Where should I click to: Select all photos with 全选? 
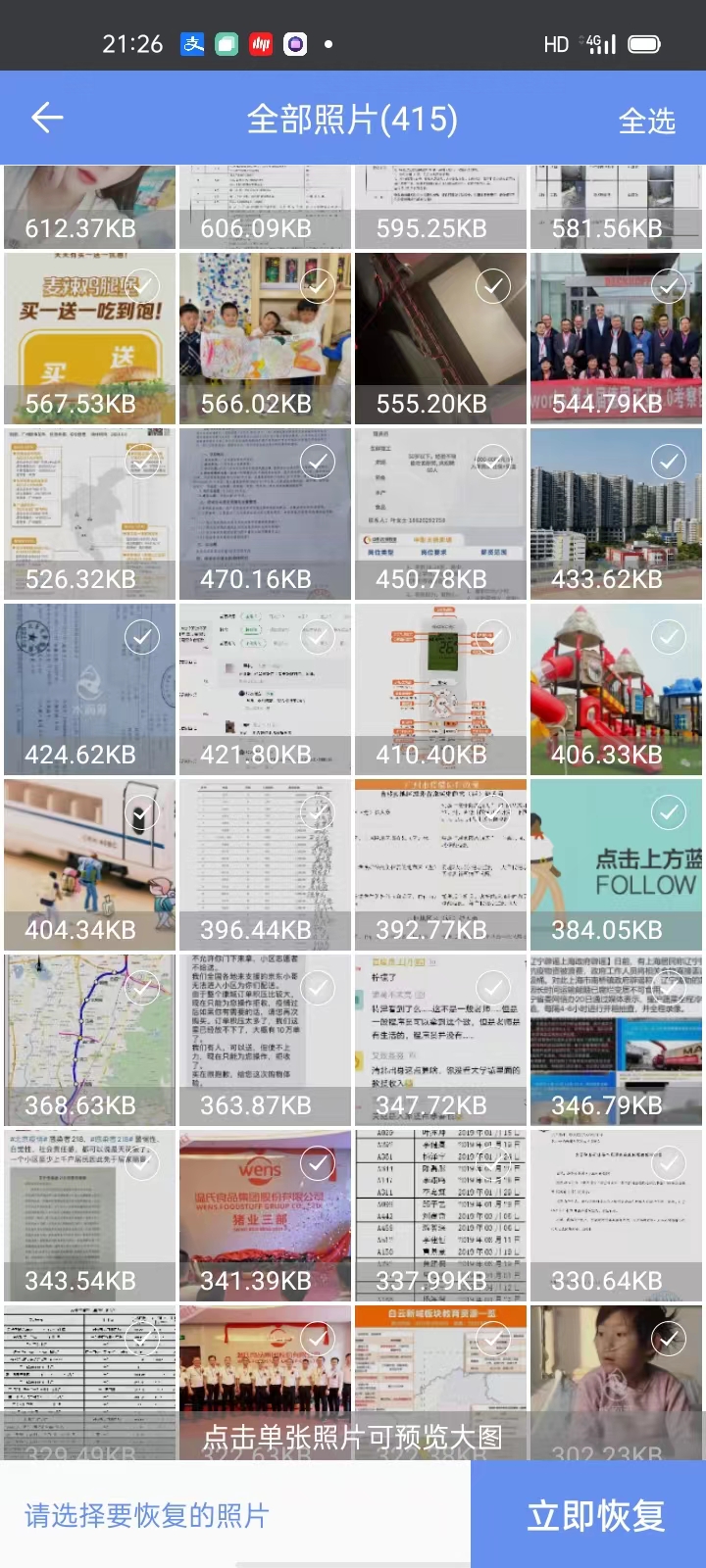(x=646, y=121)
